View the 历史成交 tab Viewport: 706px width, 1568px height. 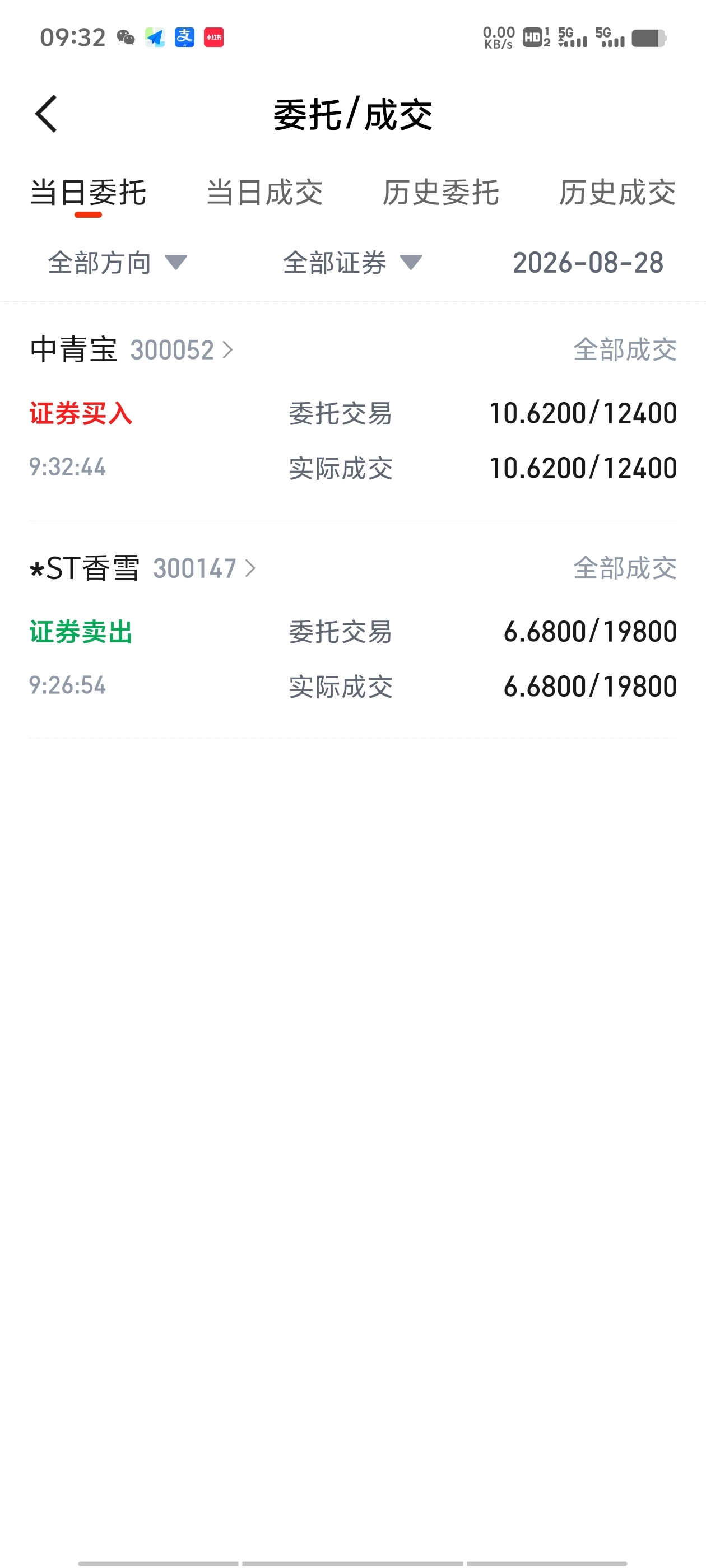tap(617, 193)
